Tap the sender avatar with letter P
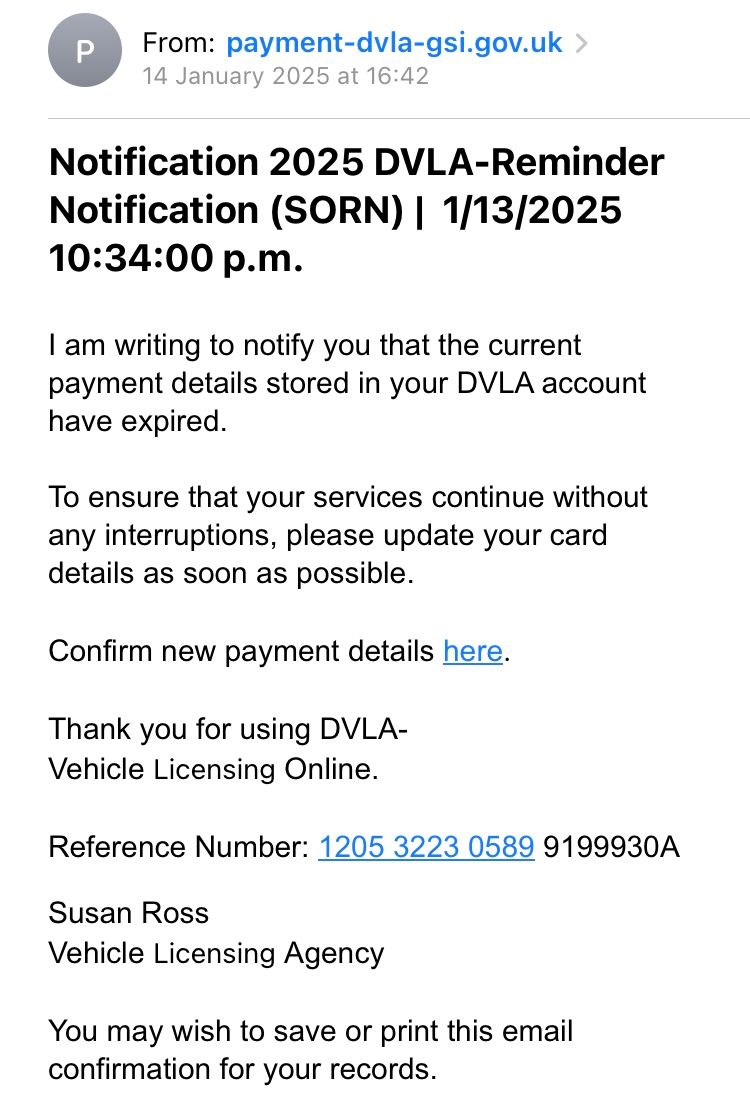The width and height of the screenshot is (750, 1103). (x=85, y=51)
